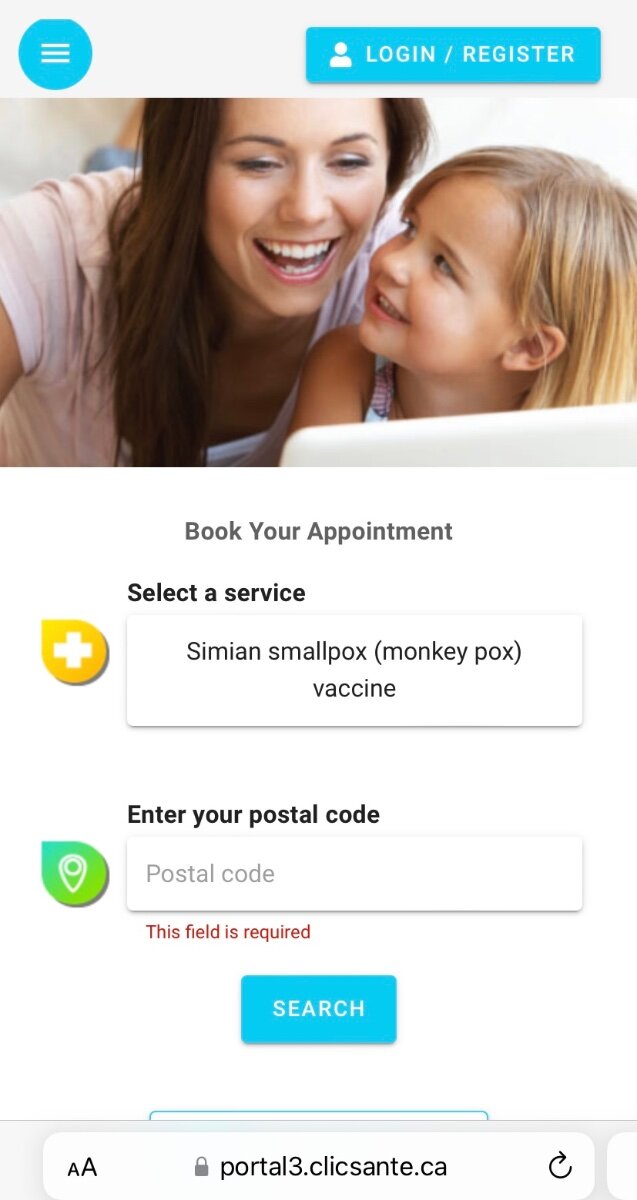637x1200 pixels.
Task: Open the hamburger menu
Action: tap(55, 53)
